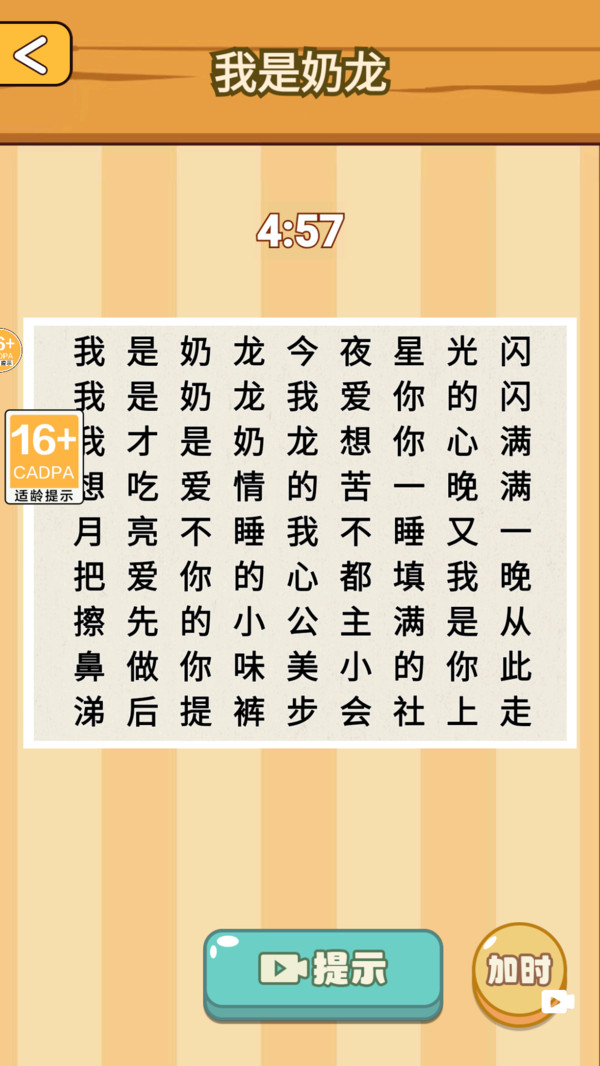This screenshot has width=600, height=1066.
Task: Pick the character 裤 in the grid
Action: [249, 712]
